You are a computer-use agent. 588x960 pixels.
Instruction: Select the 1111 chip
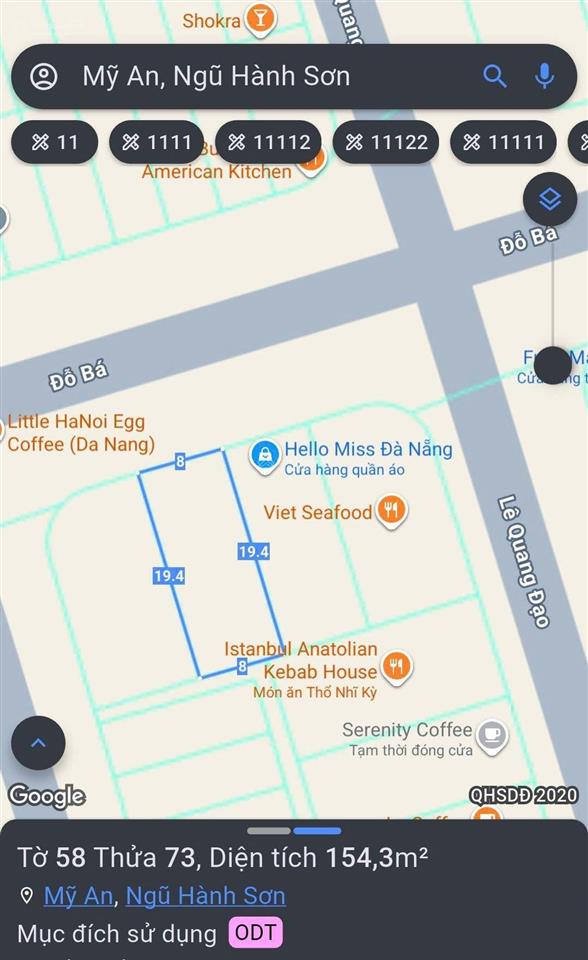[157, 142]
